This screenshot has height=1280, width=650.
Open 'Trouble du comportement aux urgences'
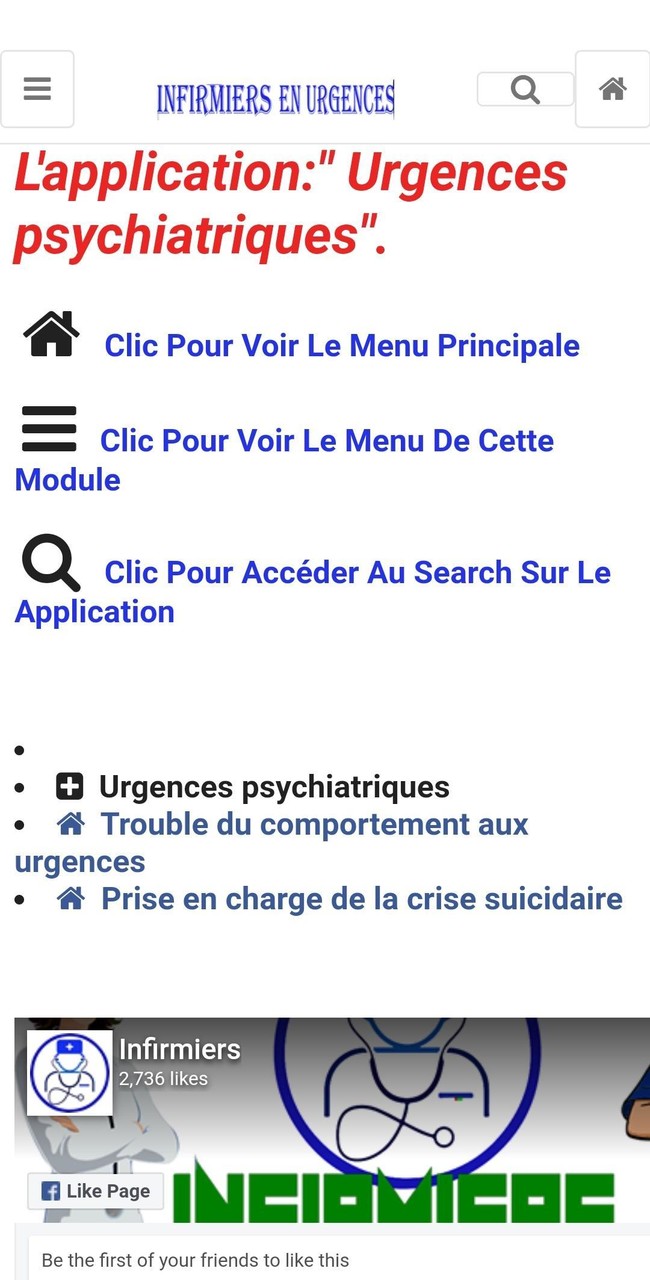click(x=314, y=825)
